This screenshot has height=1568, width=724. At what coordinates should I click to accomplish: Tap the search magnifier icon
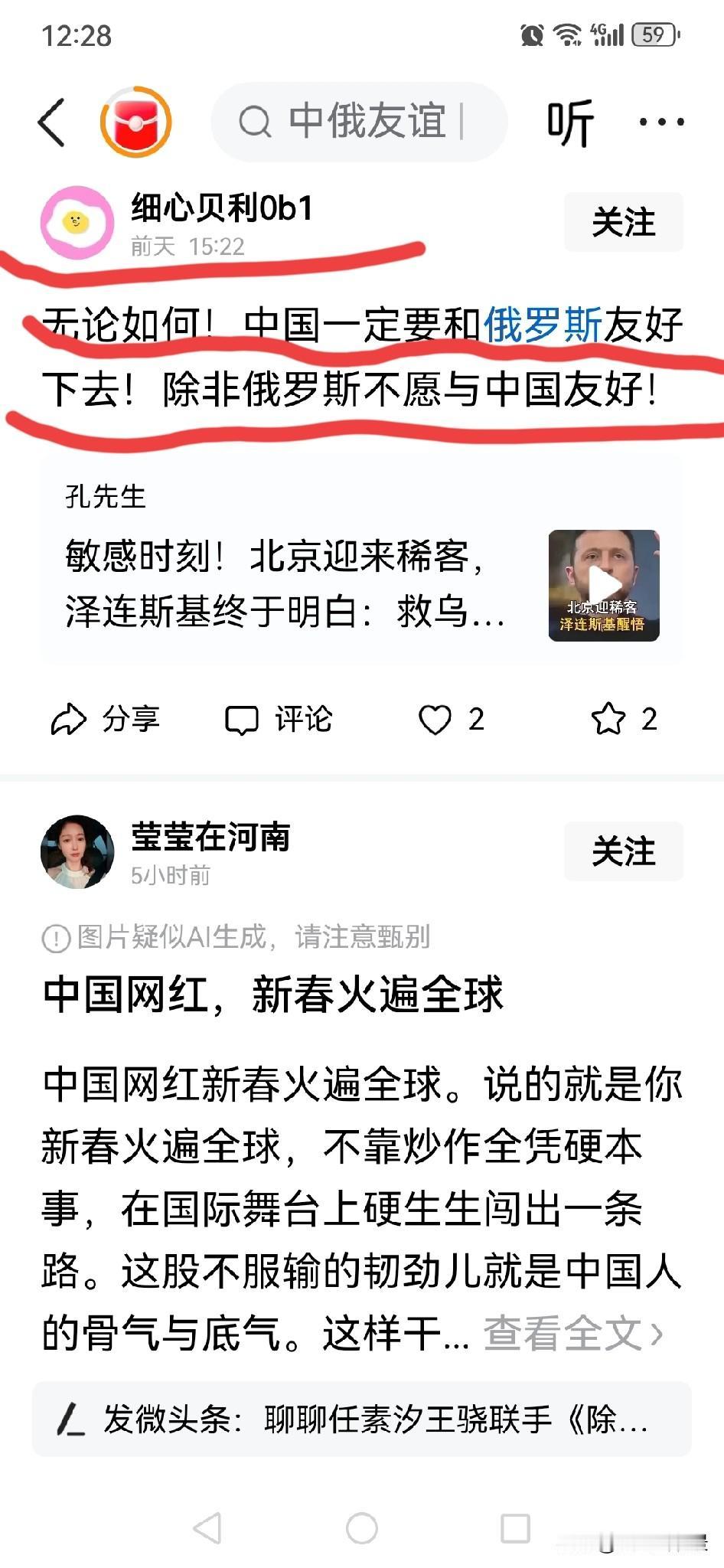coord(256,121)
